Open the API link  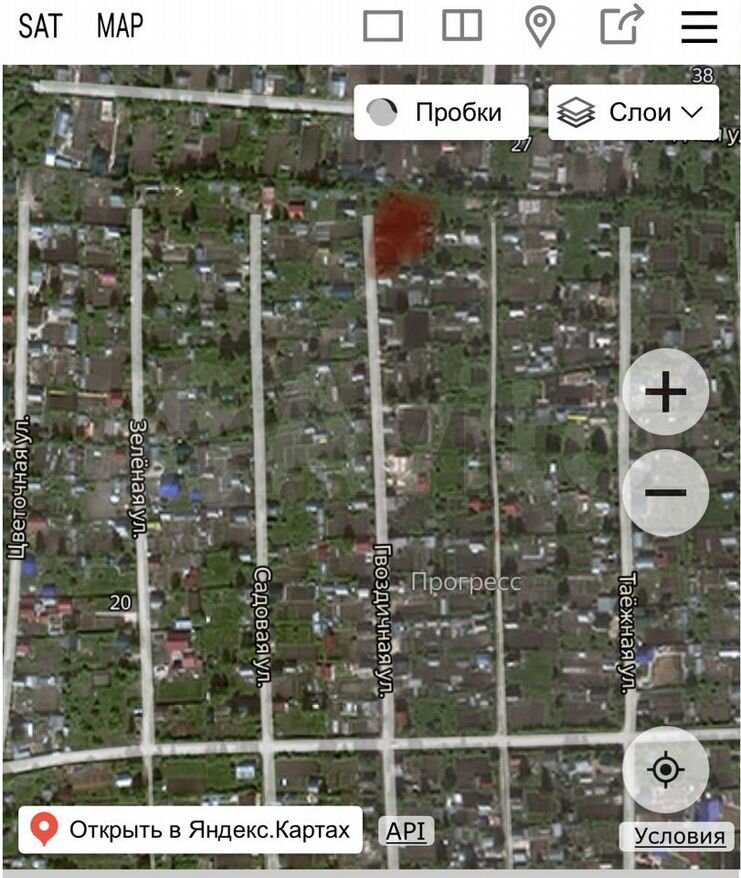click(406, 830)
